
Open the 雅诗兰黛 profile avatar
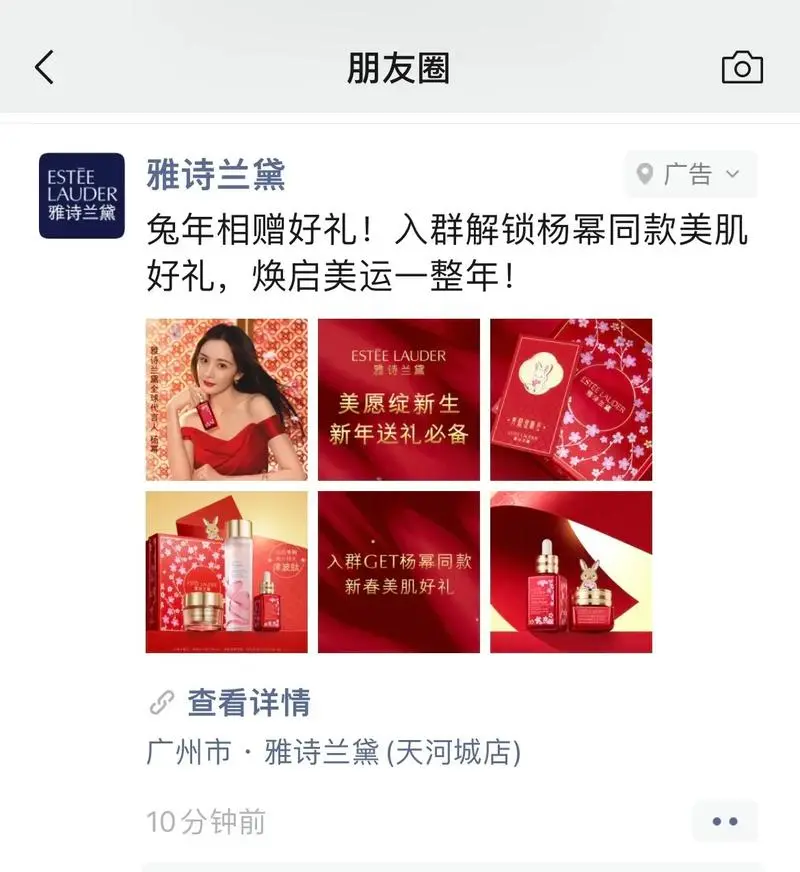tap(82, 196)
